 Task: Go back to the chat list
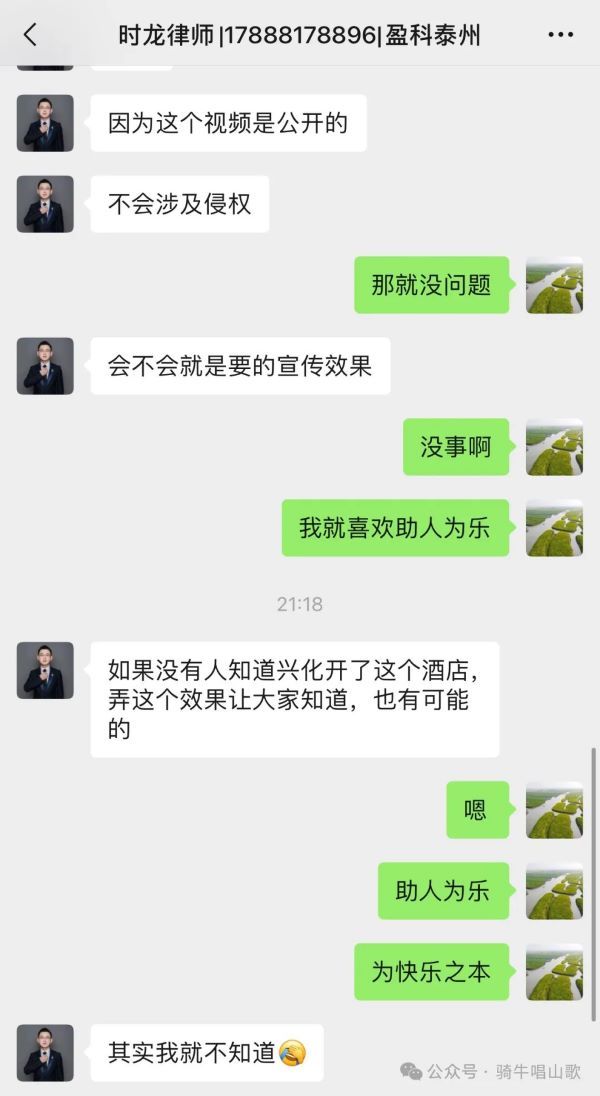tap(30, 36)
